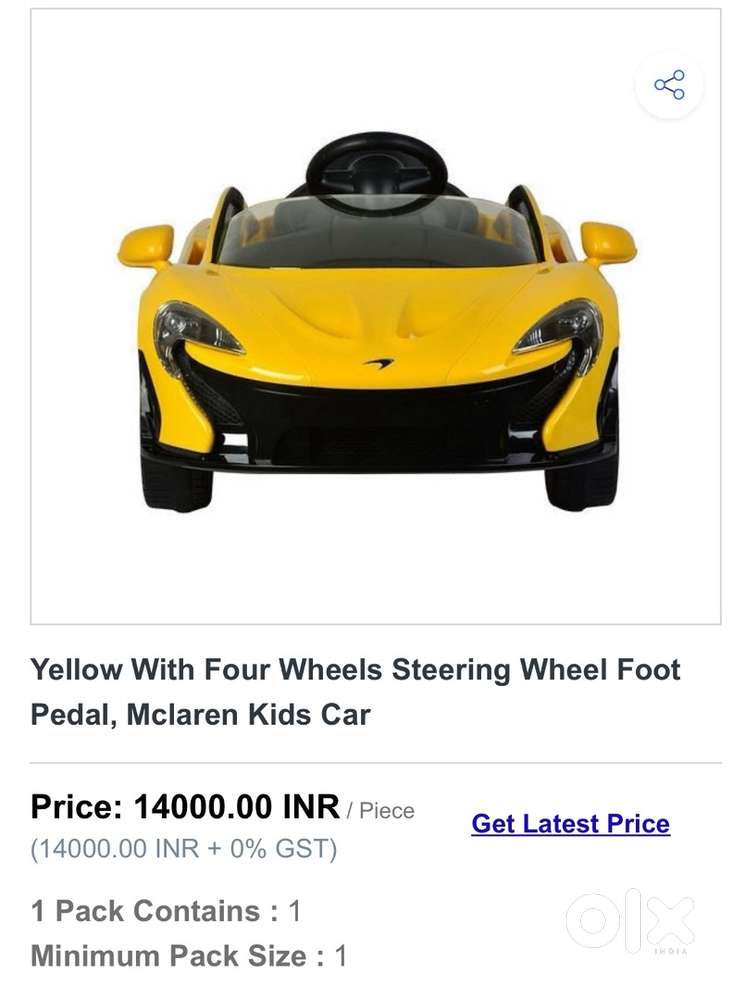Tap the Get Latest Price link
Viewport: 733px width, 1000px height.
(570, 824)
